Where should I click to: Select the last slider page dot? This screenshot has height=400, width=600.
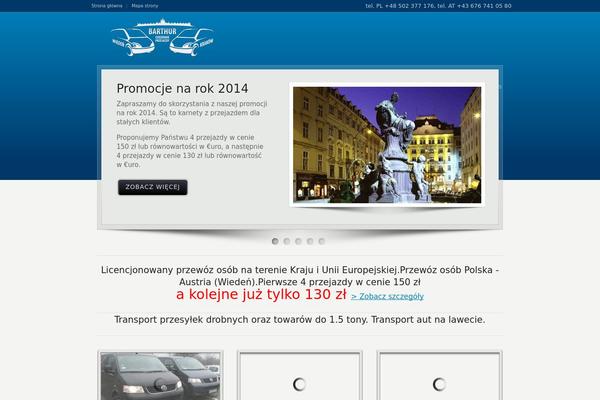point(322,241)
